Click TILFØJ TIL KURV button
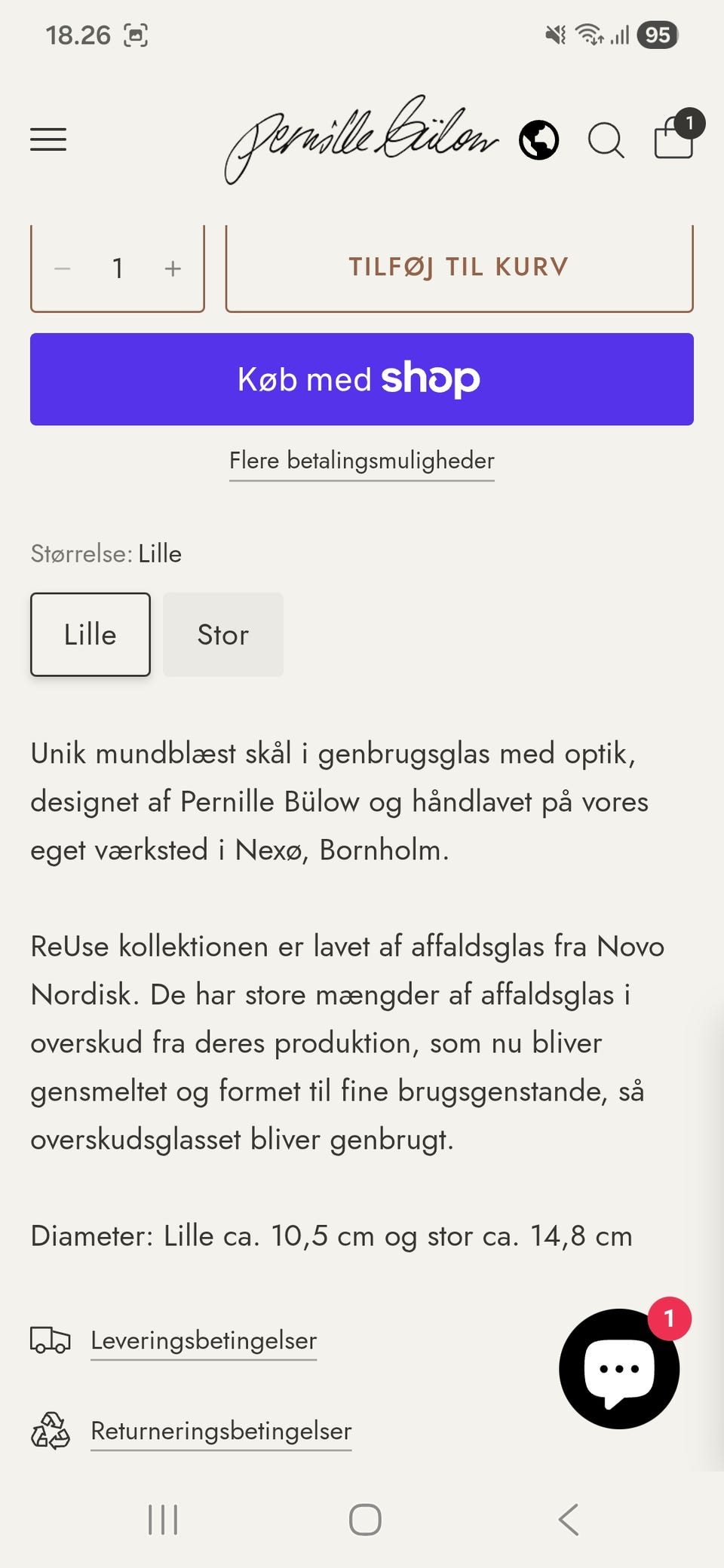The width and height of the screenshot is (724, 1568). (458, 267)
